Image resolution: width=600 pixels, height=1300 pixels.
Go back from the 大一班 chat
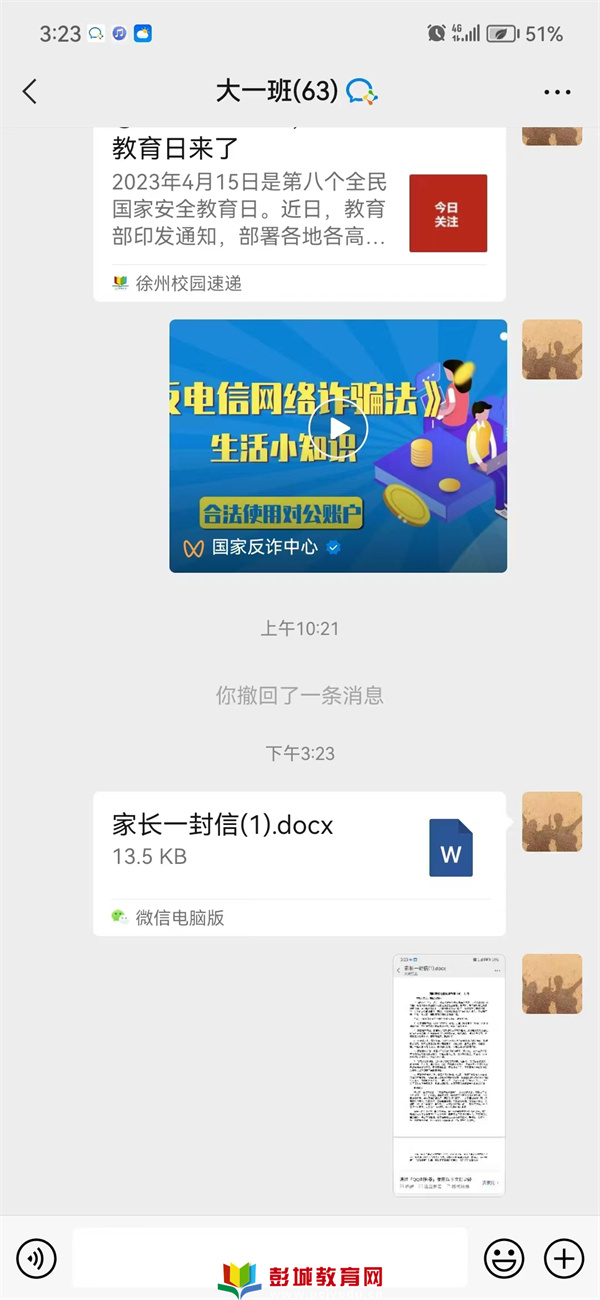click(29, 92)
